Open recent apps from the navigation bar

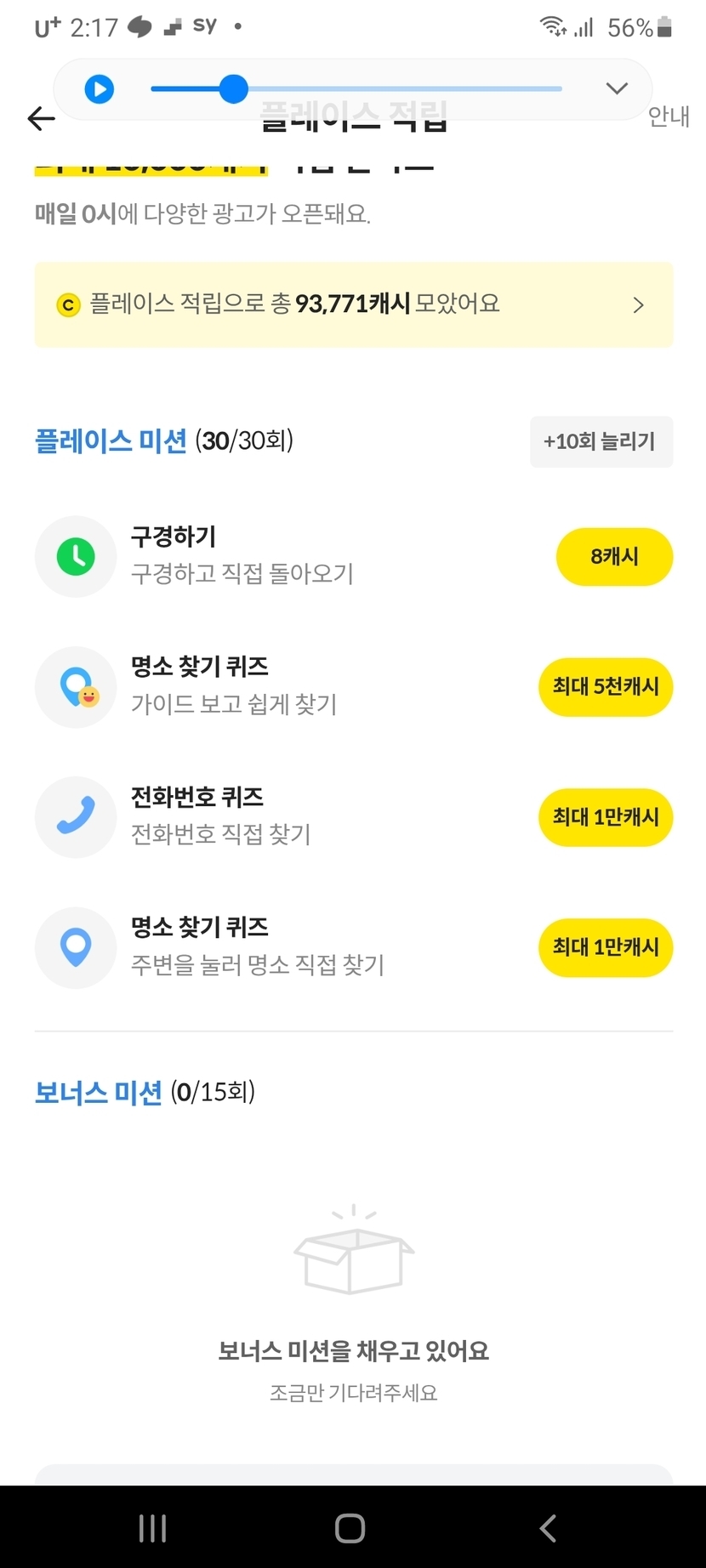[153, 1527]
